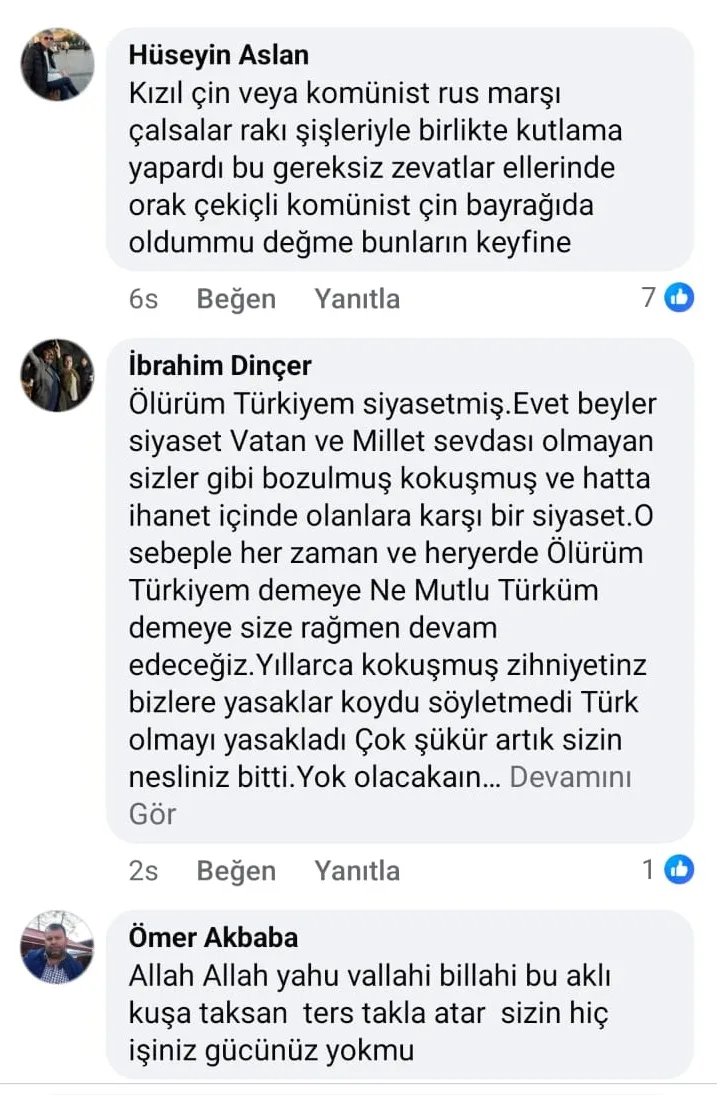Open İbrahim Dinçer's profile picture
Image resolution: width=717 pixels, height=1095 pixels.
tap(57, 375)
